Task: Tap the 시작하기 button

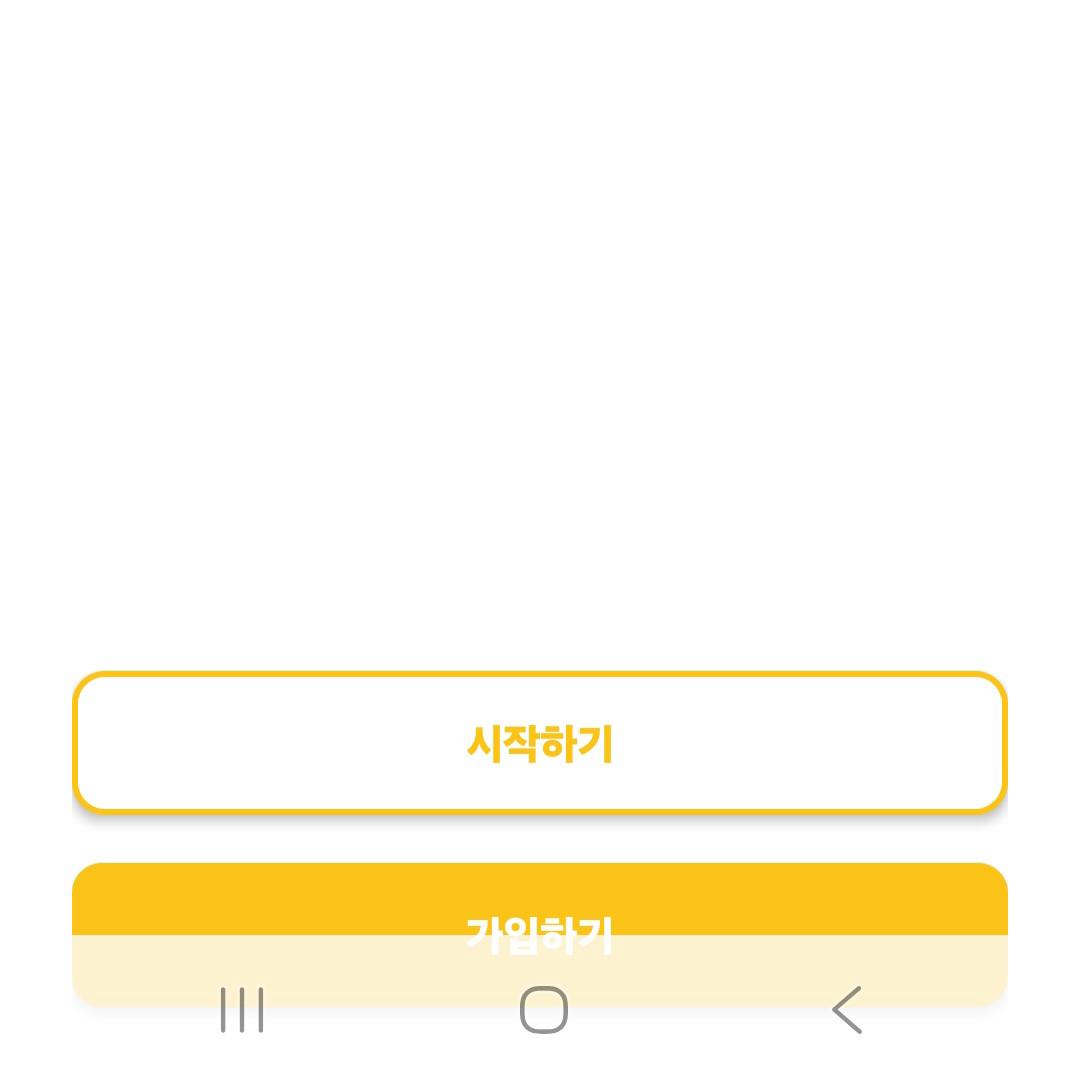Action: tap(540, 742)
